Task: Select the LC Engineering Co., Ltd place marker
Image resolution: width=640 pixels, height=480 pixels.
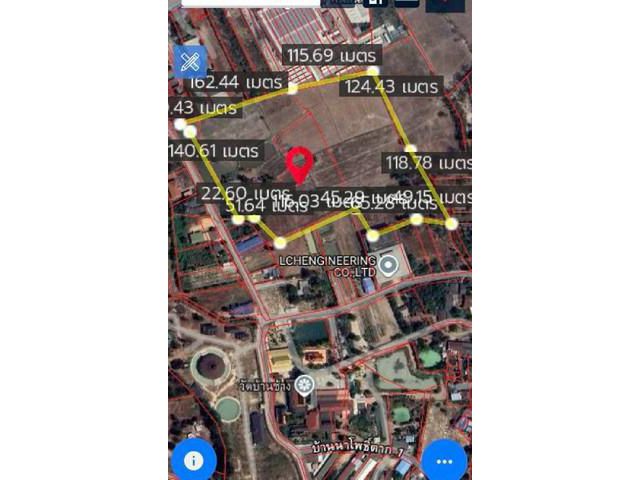Action: click(389, 265)
